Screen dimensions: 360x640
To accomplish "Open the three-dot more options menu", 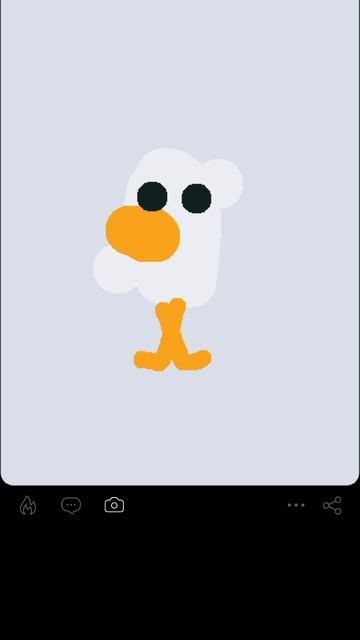I will point(296,505).
